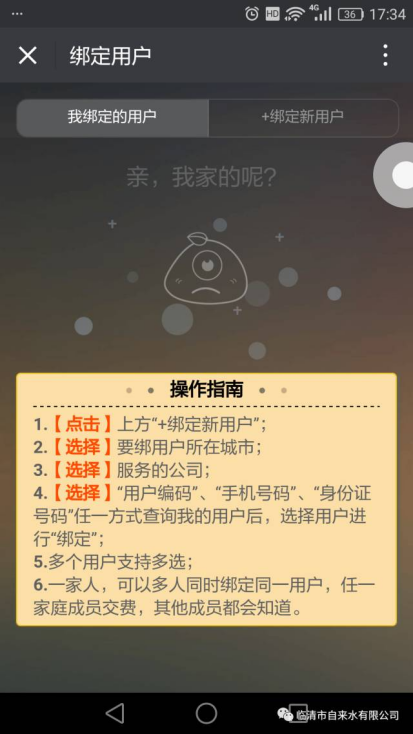Viewport: 413px width, 734px height.
Task: Select the +绑定新用户 tab
Action: click(x=303, y=117)
